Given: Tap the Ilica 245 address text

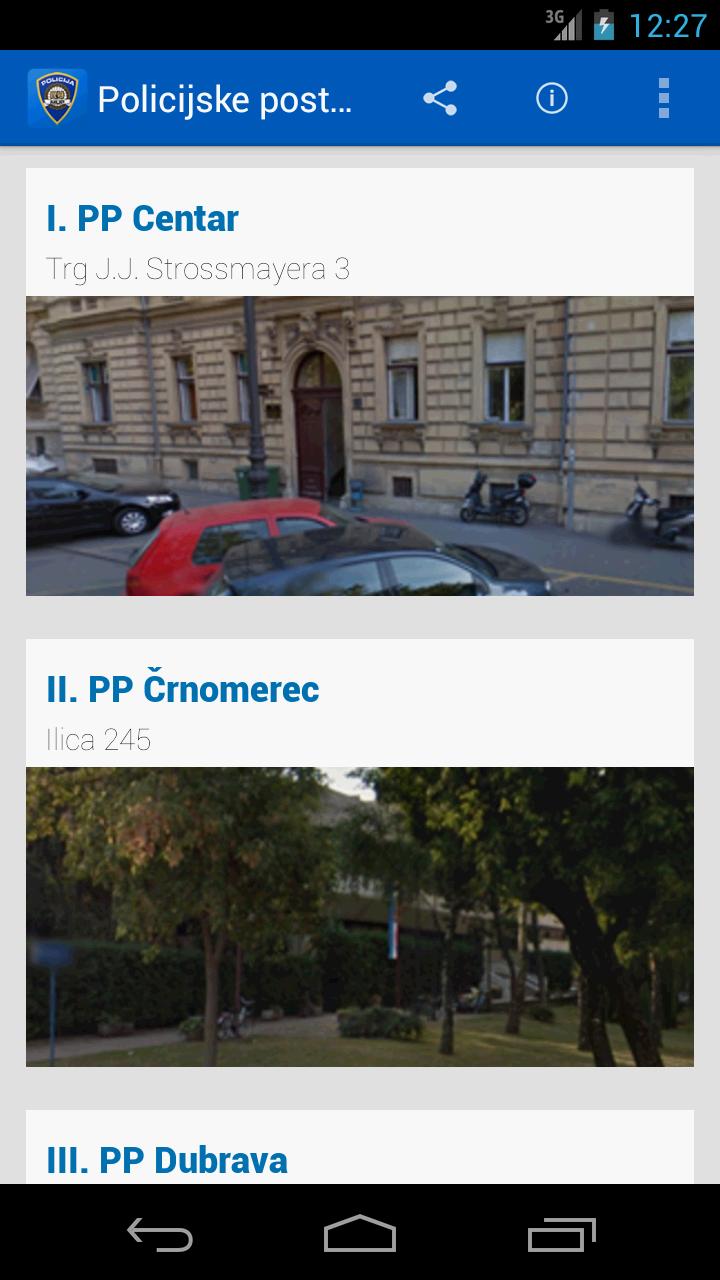Looking at the screenshot, I should click(x=98, y=739).
